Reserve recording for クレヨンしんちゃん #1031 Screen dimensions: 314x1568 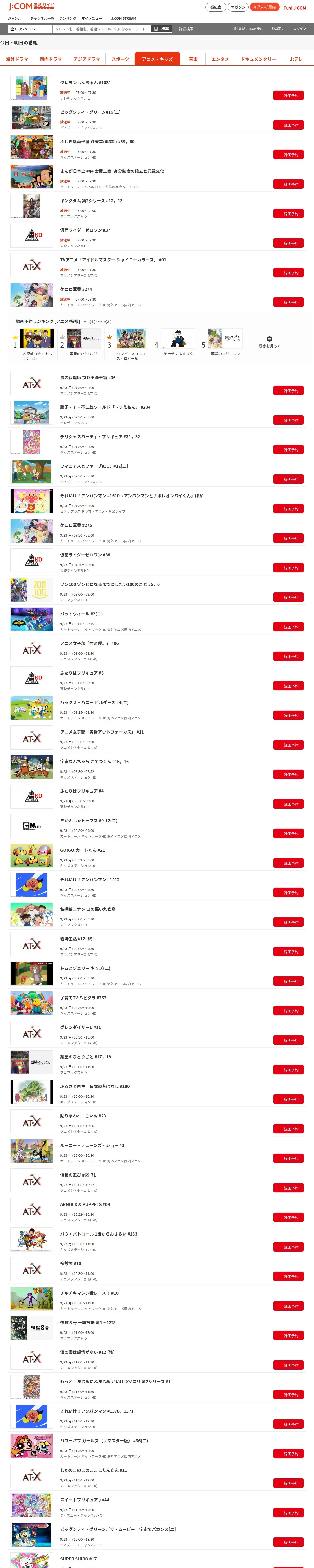tap(288, 96)
